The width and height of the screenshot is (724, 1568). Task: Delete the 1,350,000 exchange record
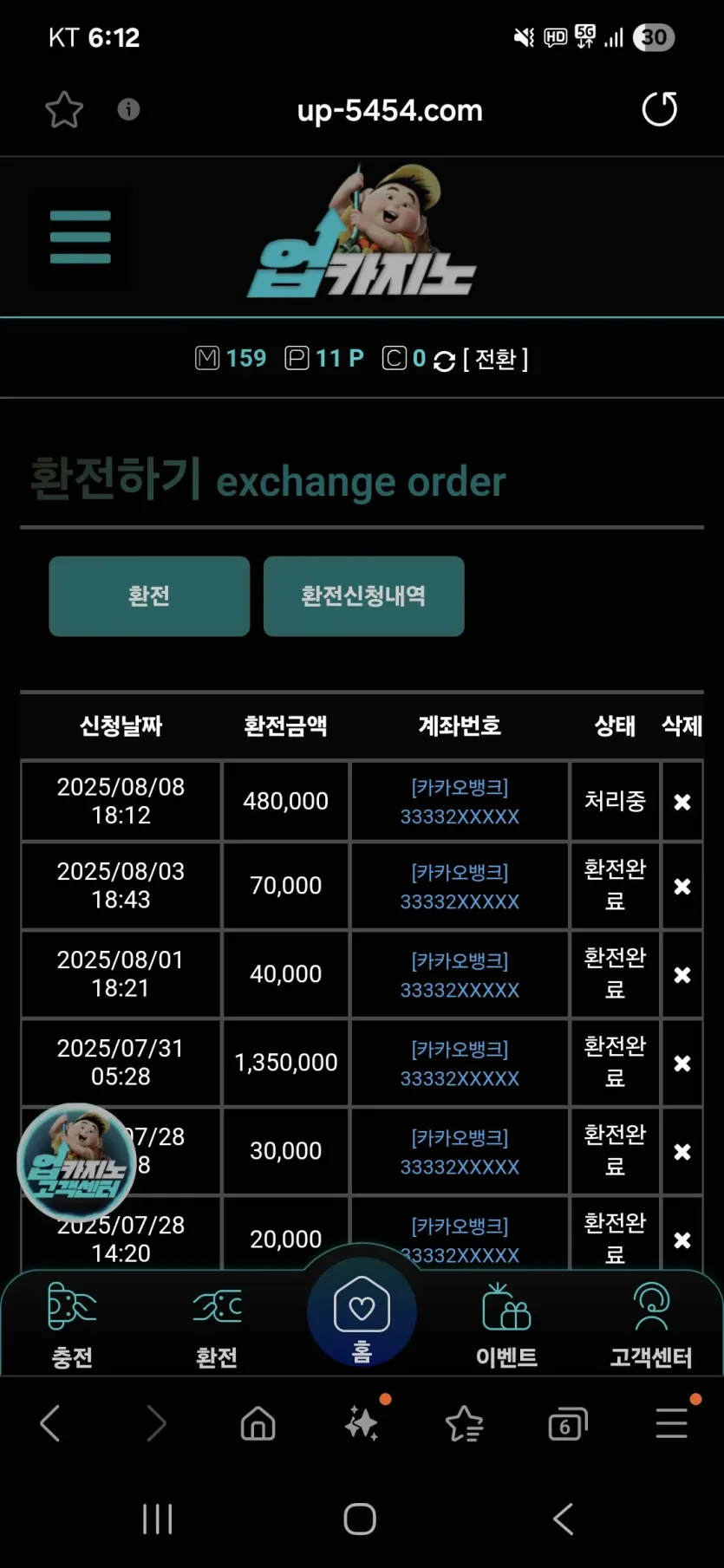(x=682, y=1064)
